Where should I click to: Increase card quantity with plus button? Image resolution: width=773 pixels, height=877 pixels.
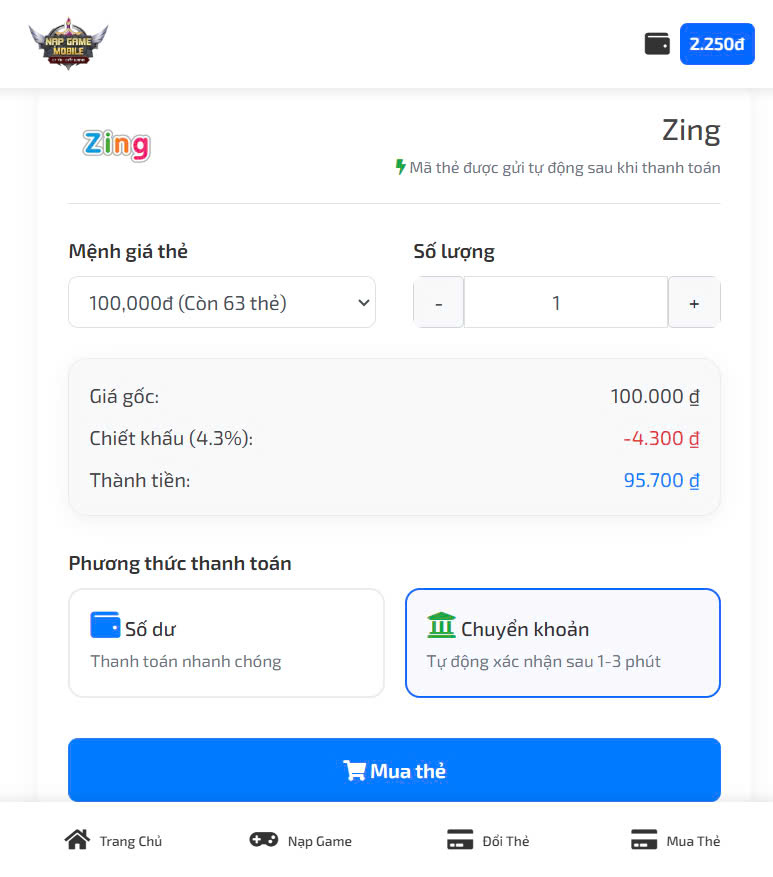694,303
